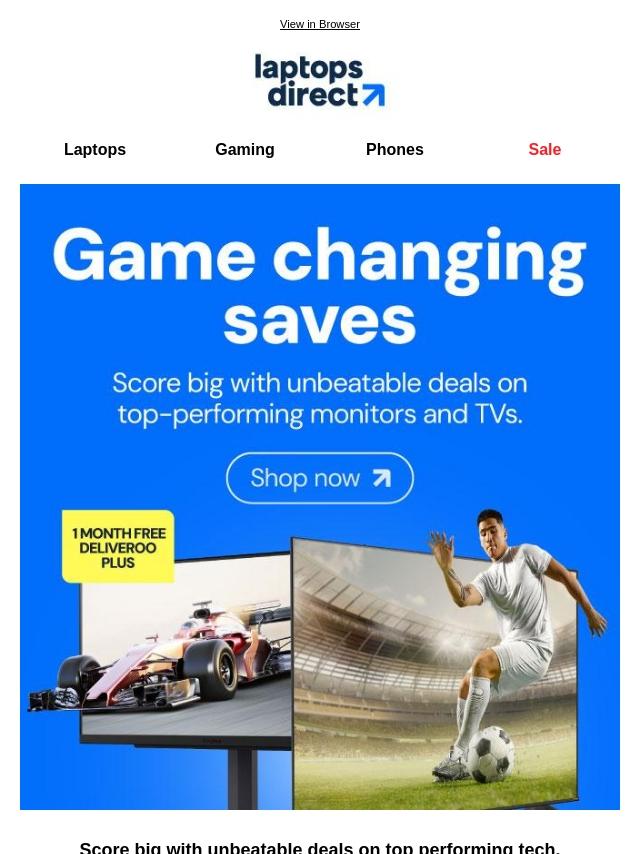
Task: Go to the Laptops category
Action: click(95, 149)
